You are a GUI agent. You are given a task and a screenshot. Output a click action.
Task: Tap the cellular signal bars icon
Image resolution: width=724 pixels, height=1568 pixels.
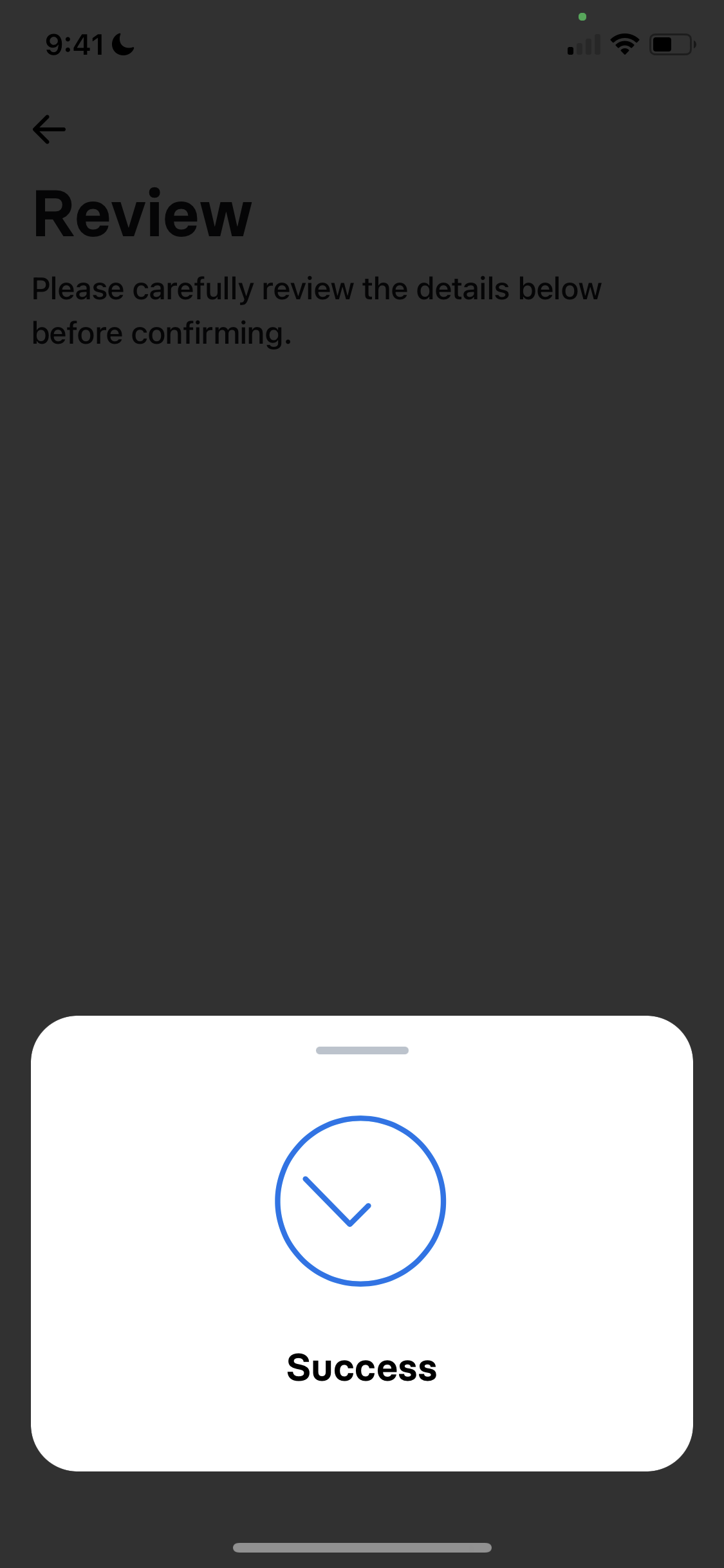(x=582, y=44)
